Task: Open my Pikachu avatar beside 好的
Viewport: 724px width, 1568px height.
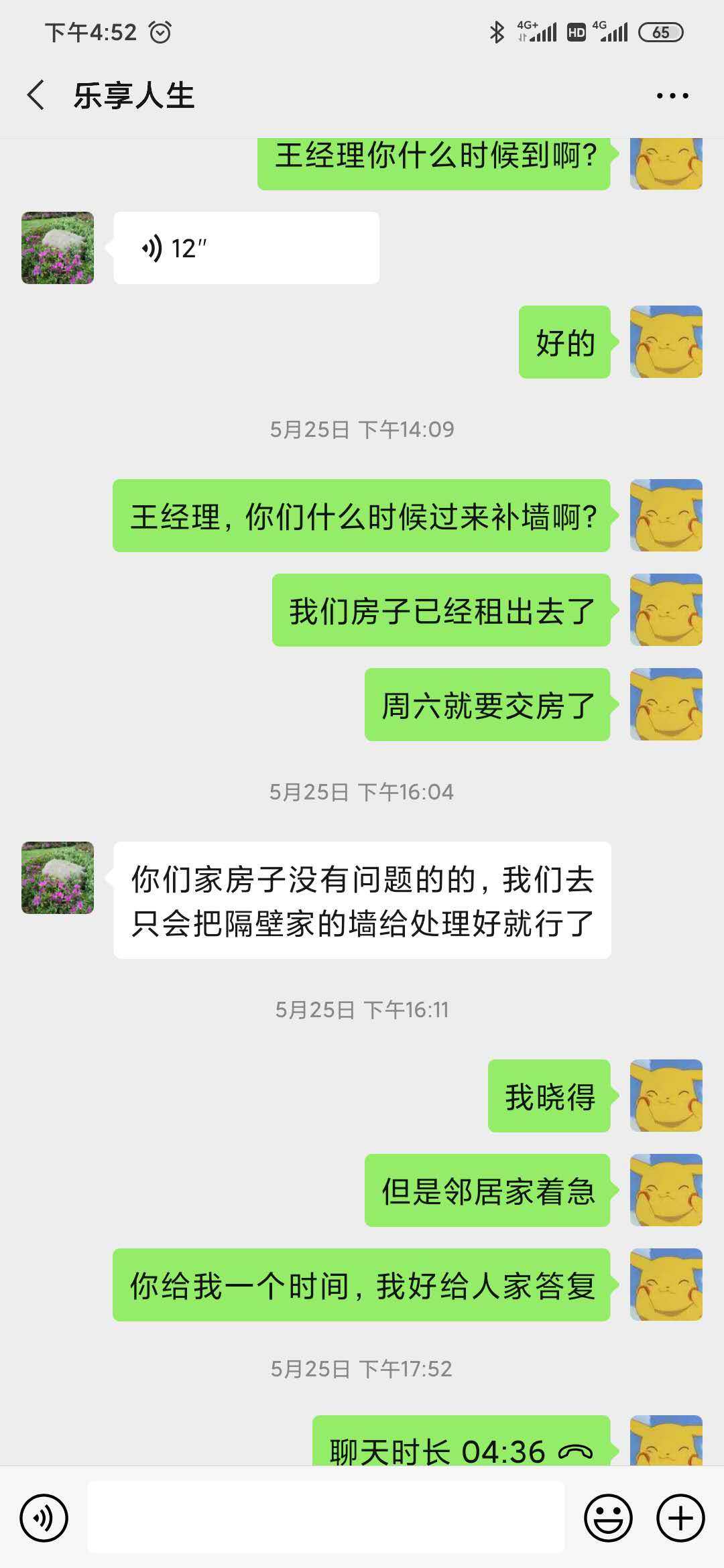Action: (666, 342)
